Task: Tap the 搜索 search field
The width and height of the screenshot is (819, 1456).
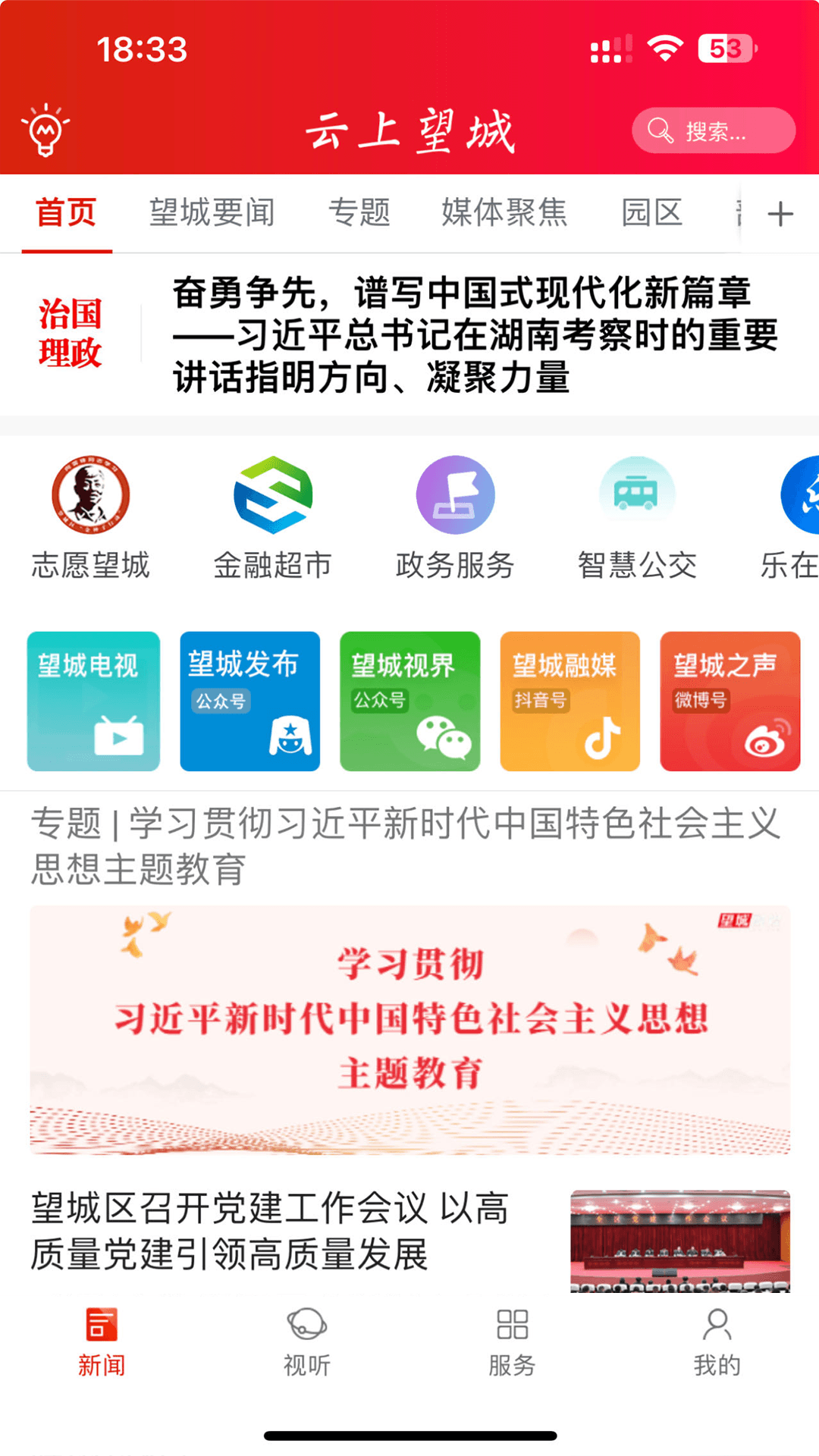Action: (x=713, y=130)
